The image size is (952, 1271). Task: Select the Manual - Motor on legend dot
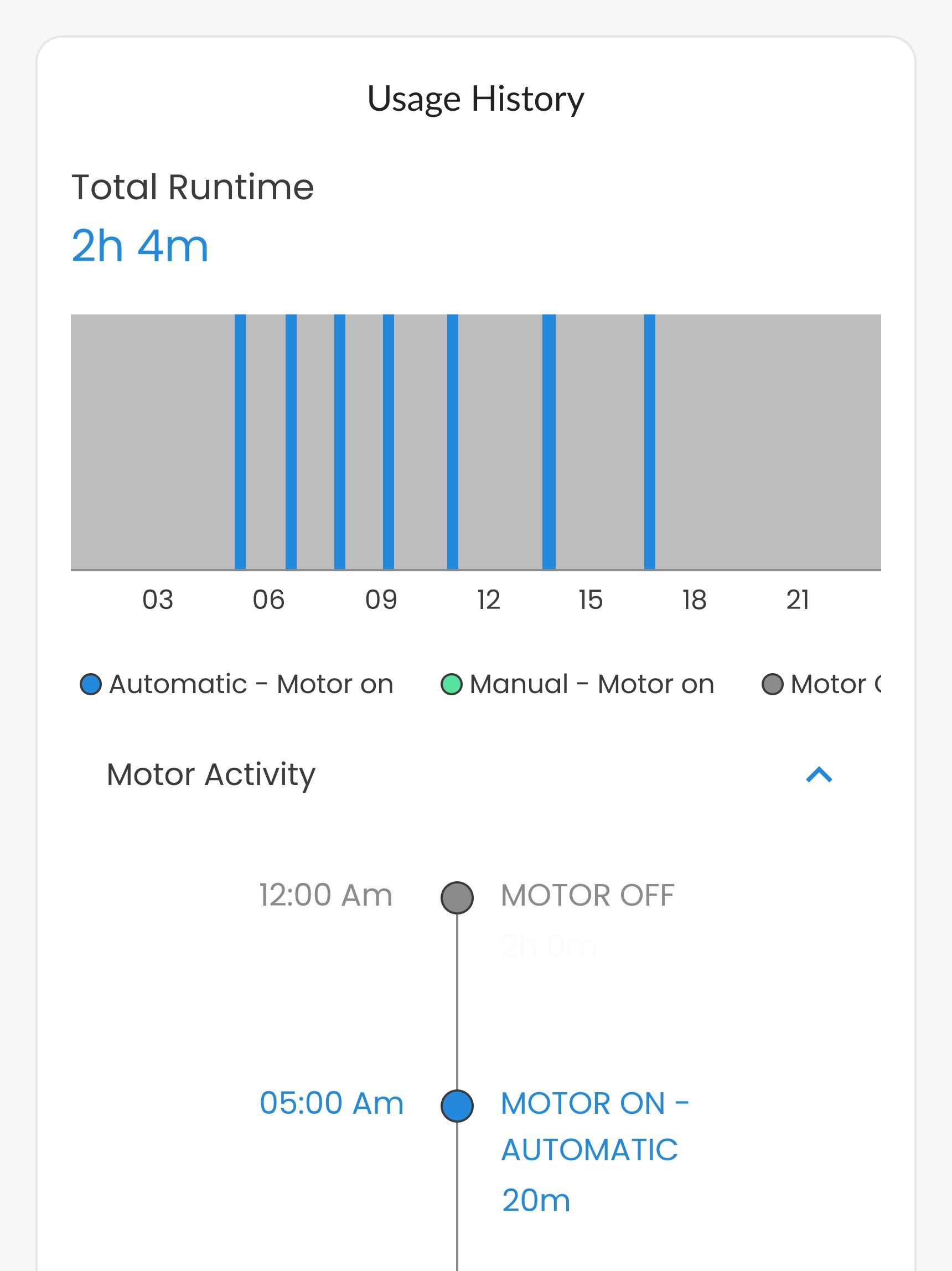coord(451,684)
